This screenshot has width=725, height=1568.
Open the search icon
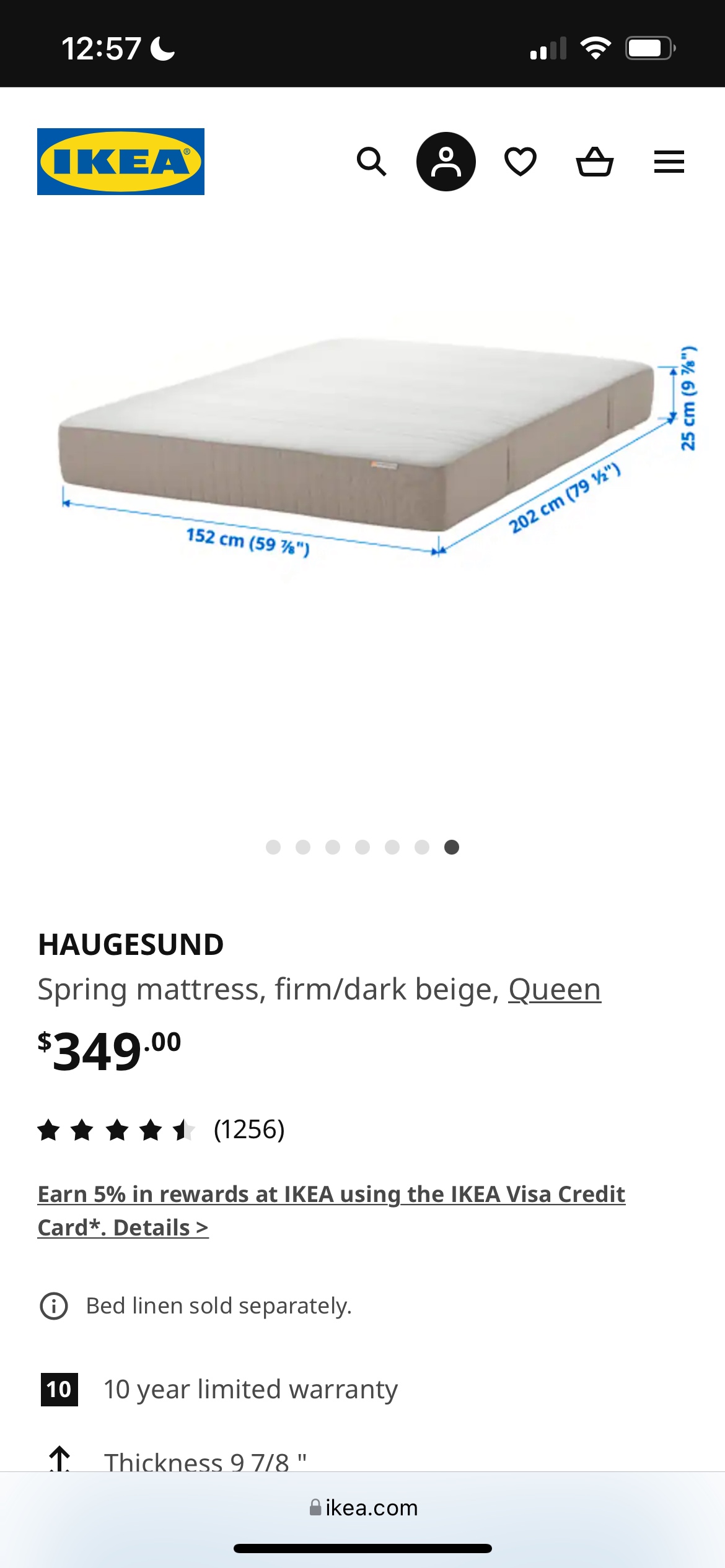[372, 162]
